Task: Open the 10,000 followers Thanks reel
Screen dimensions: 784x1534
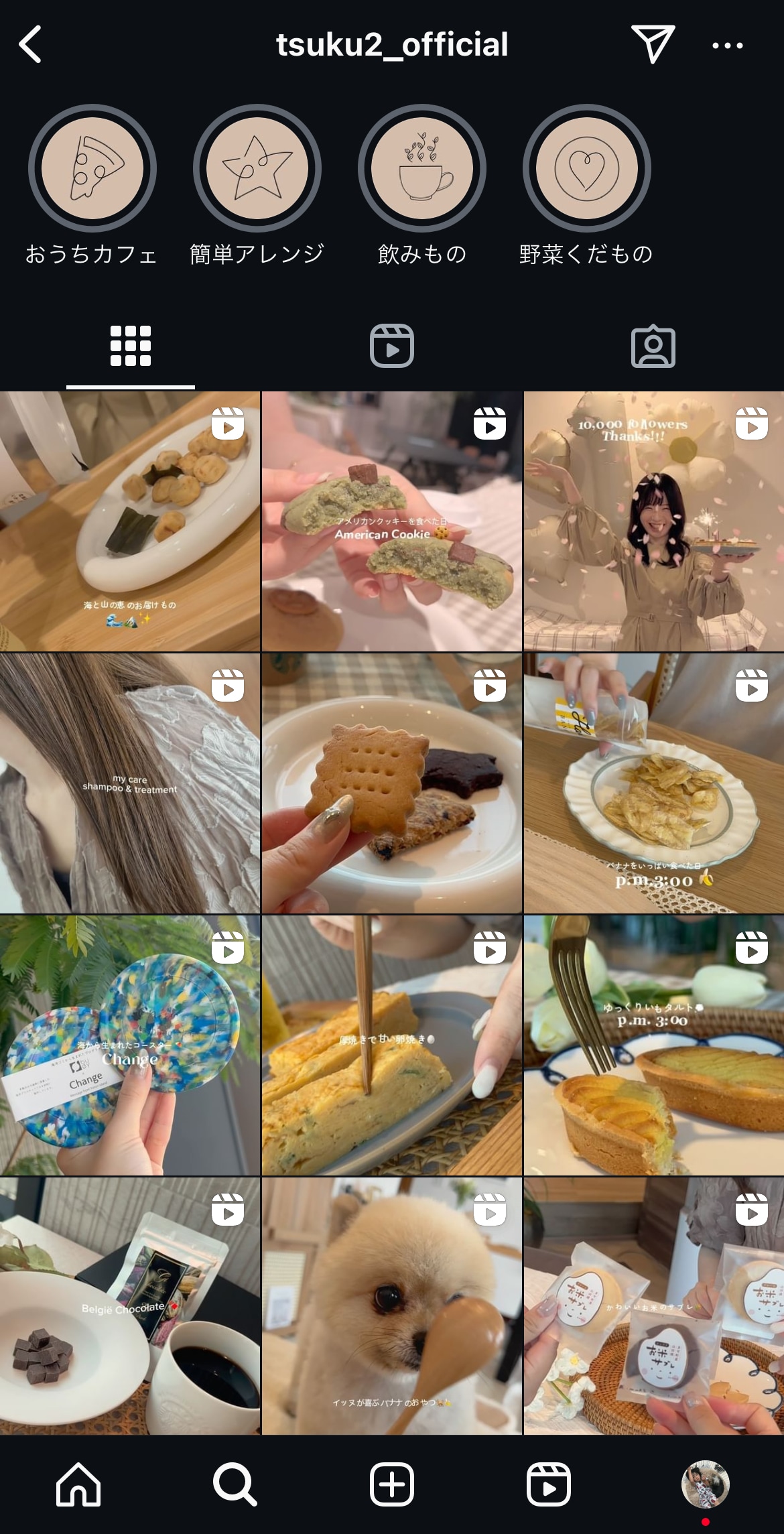Action: 653,522
